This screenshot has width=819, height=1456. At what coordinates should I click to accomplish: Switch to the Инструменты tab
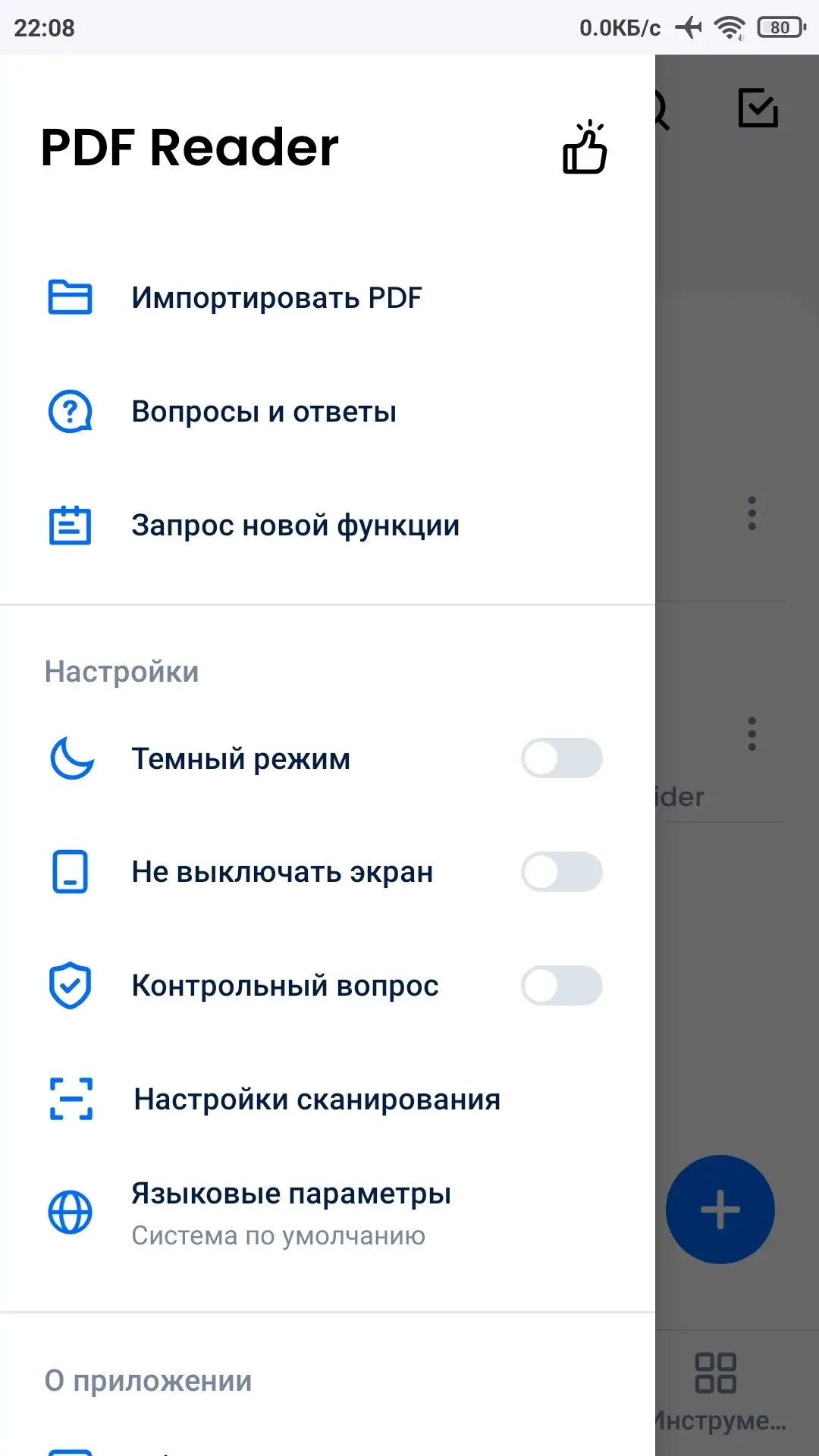(717, 1392)
